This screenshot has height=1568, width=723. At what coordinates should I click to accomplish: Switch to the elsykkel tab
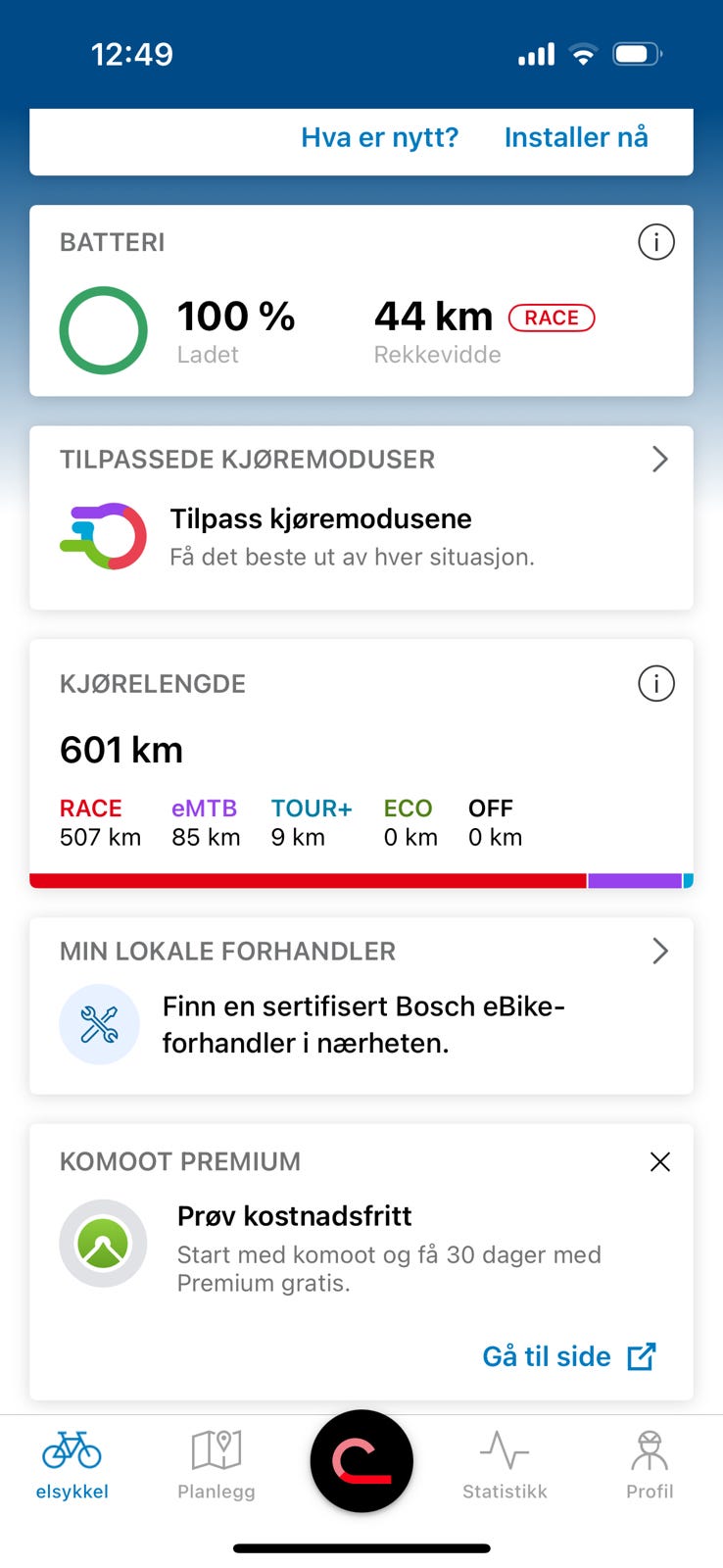[71, 1465]
